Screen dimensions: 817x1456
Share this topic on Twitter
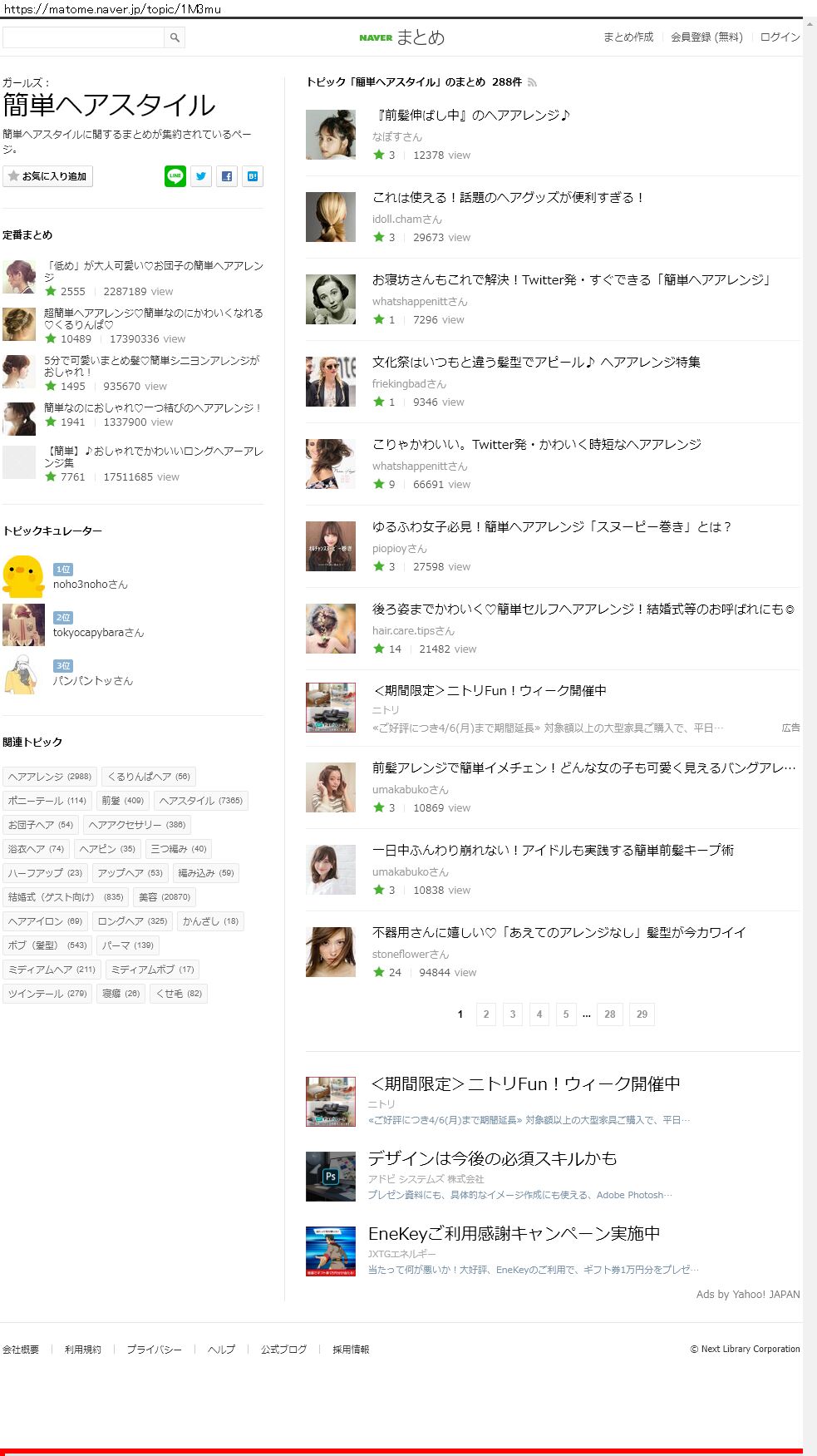pyautogui.click(x=201, y=176)
